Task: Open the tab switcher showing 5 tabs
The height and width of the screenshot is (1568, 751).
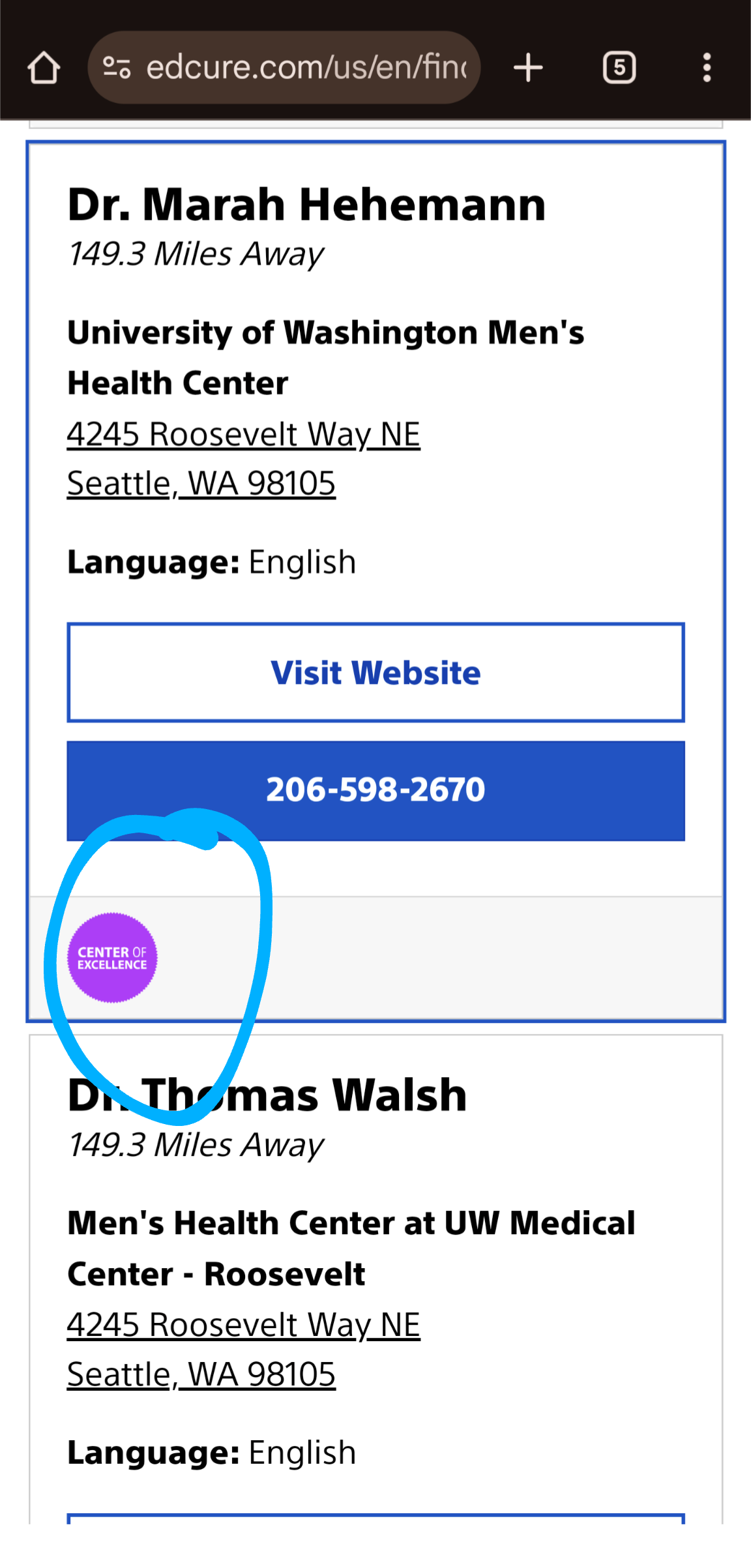Action: pos(619,68)
